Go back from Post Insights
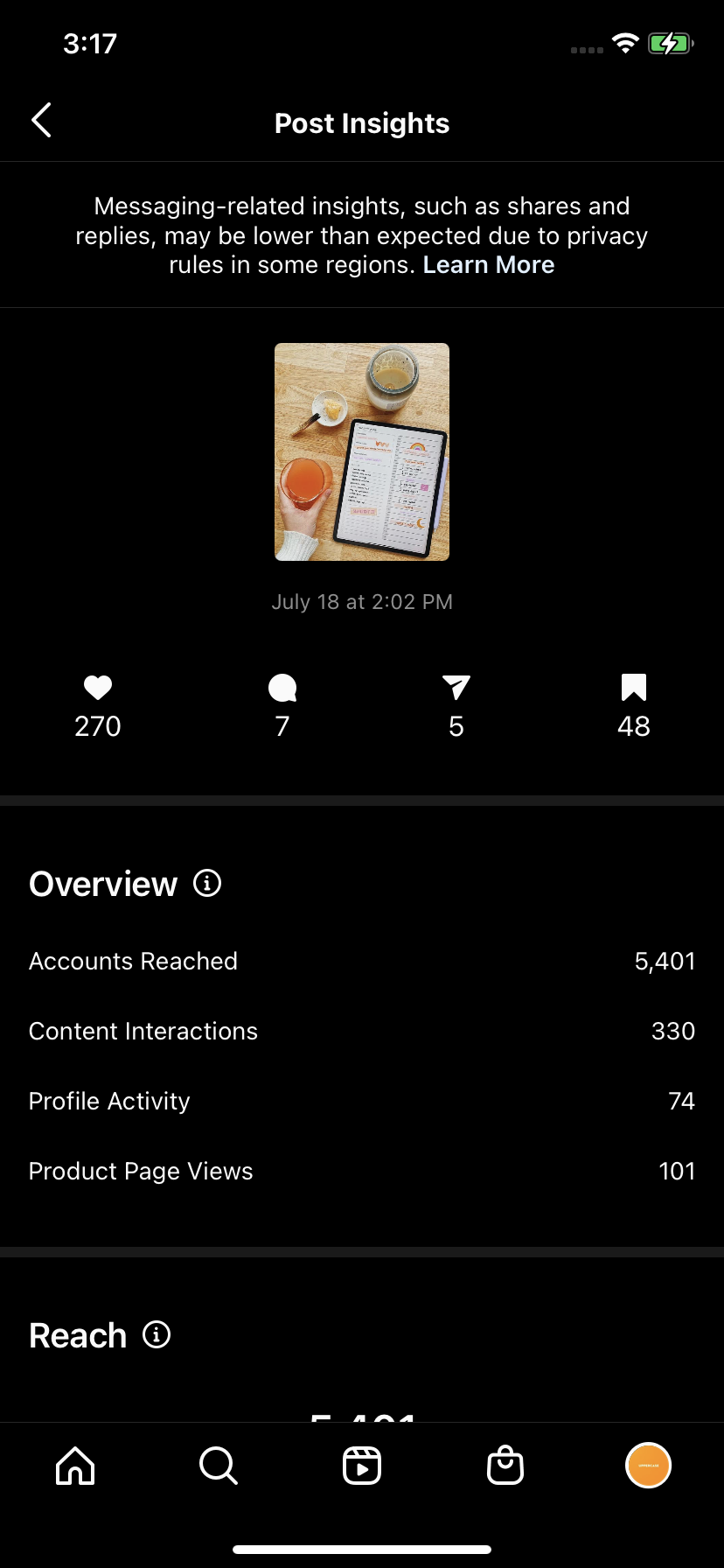The height and width of the screenshot is (1568, 724). [x=41, y=121]
